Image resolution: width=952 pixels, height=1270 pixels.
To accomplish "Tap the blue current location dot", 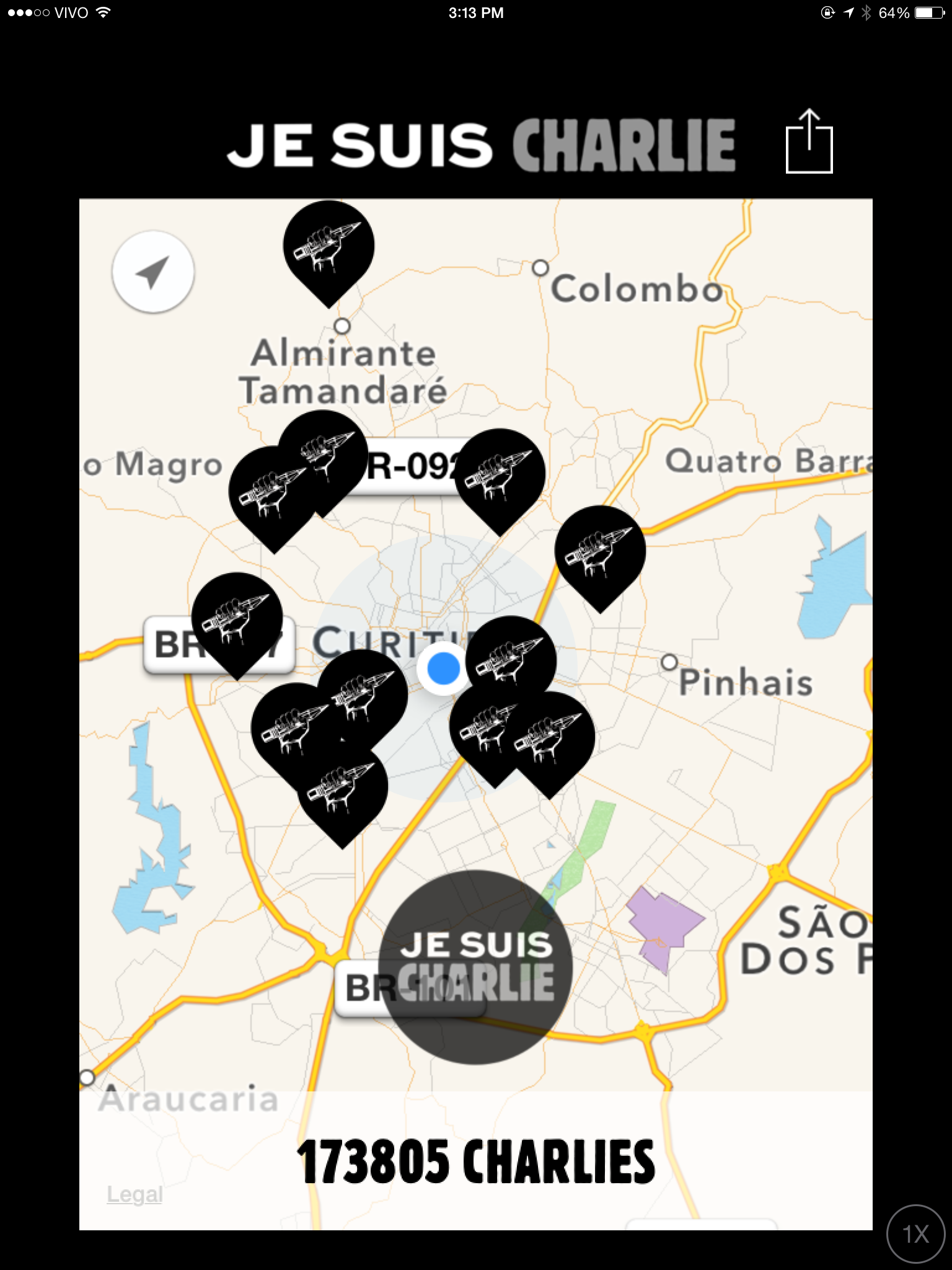I will [443, 668].
